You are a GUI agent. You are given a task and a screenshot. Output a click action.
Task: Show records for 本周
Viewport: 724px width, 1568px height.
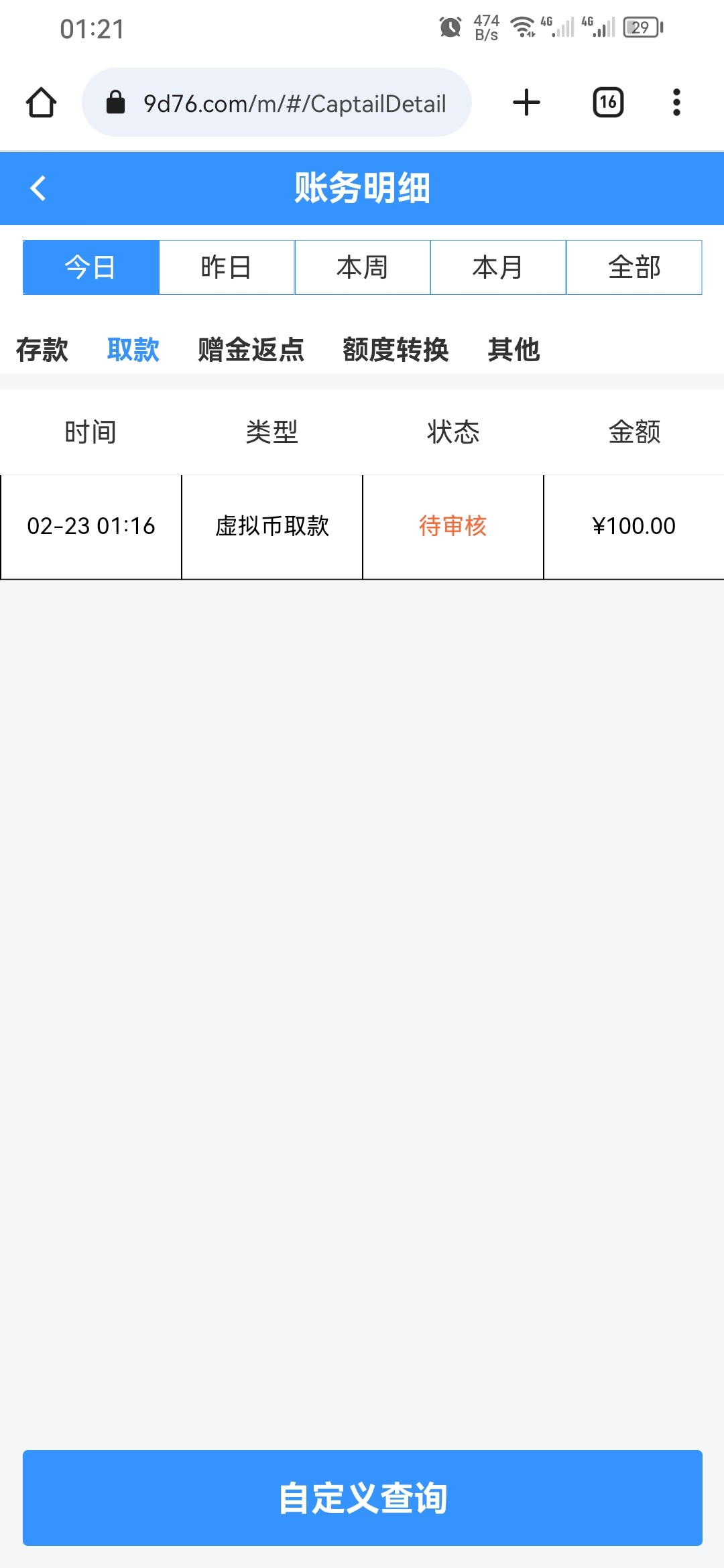pos(363,267)
